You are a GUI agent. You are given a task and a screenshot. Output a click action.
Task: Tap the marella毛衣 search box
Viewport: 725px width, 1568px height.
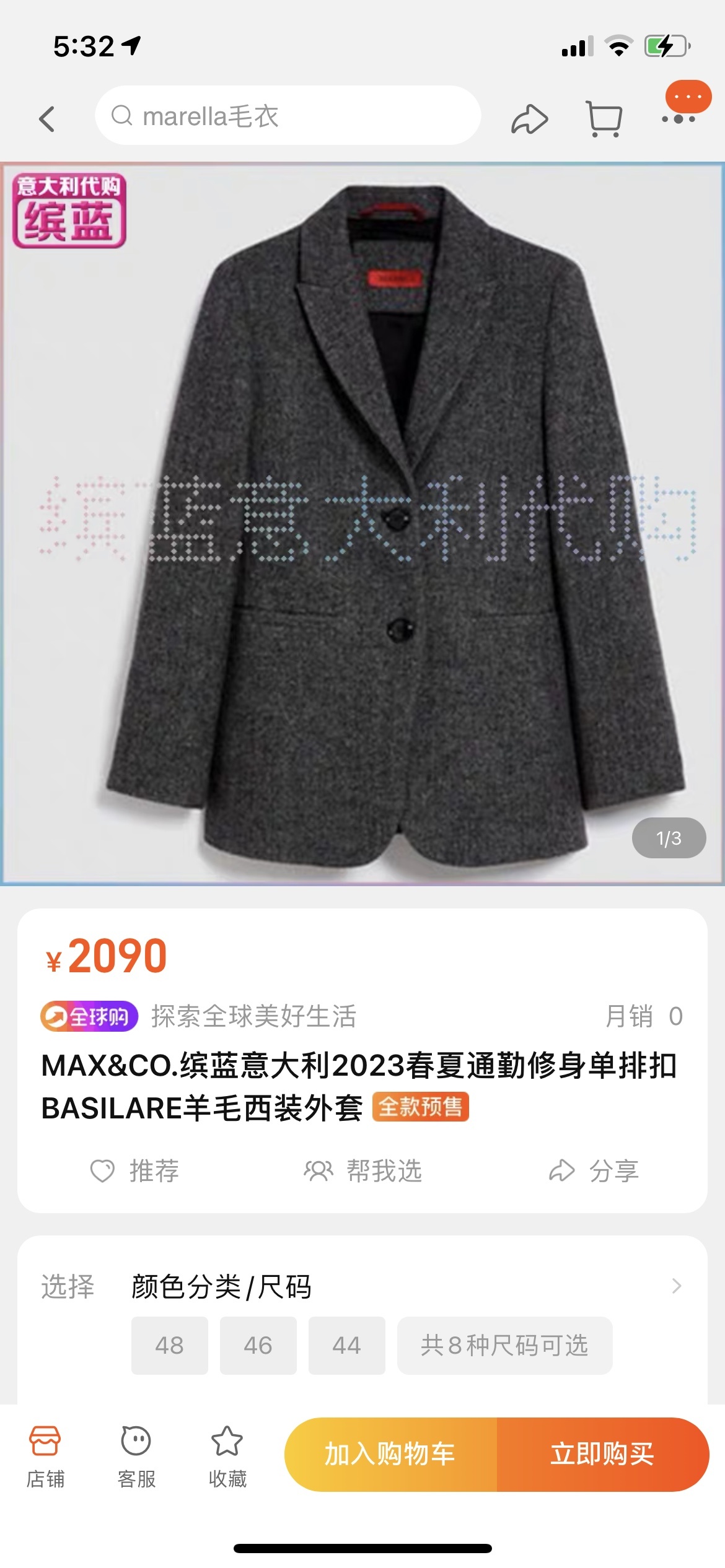coord(288,116)
